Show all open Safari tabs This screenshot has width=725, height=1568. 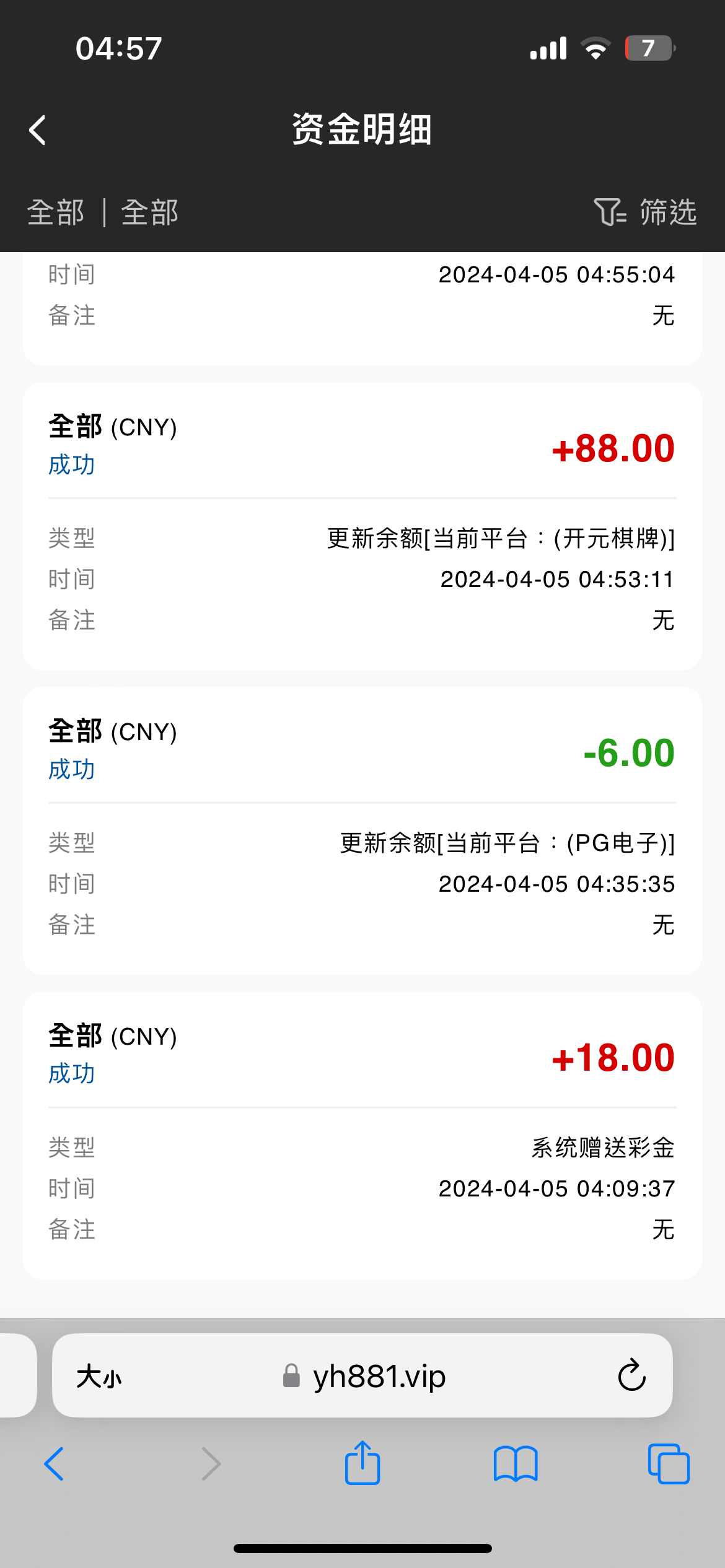[668, 1464]
